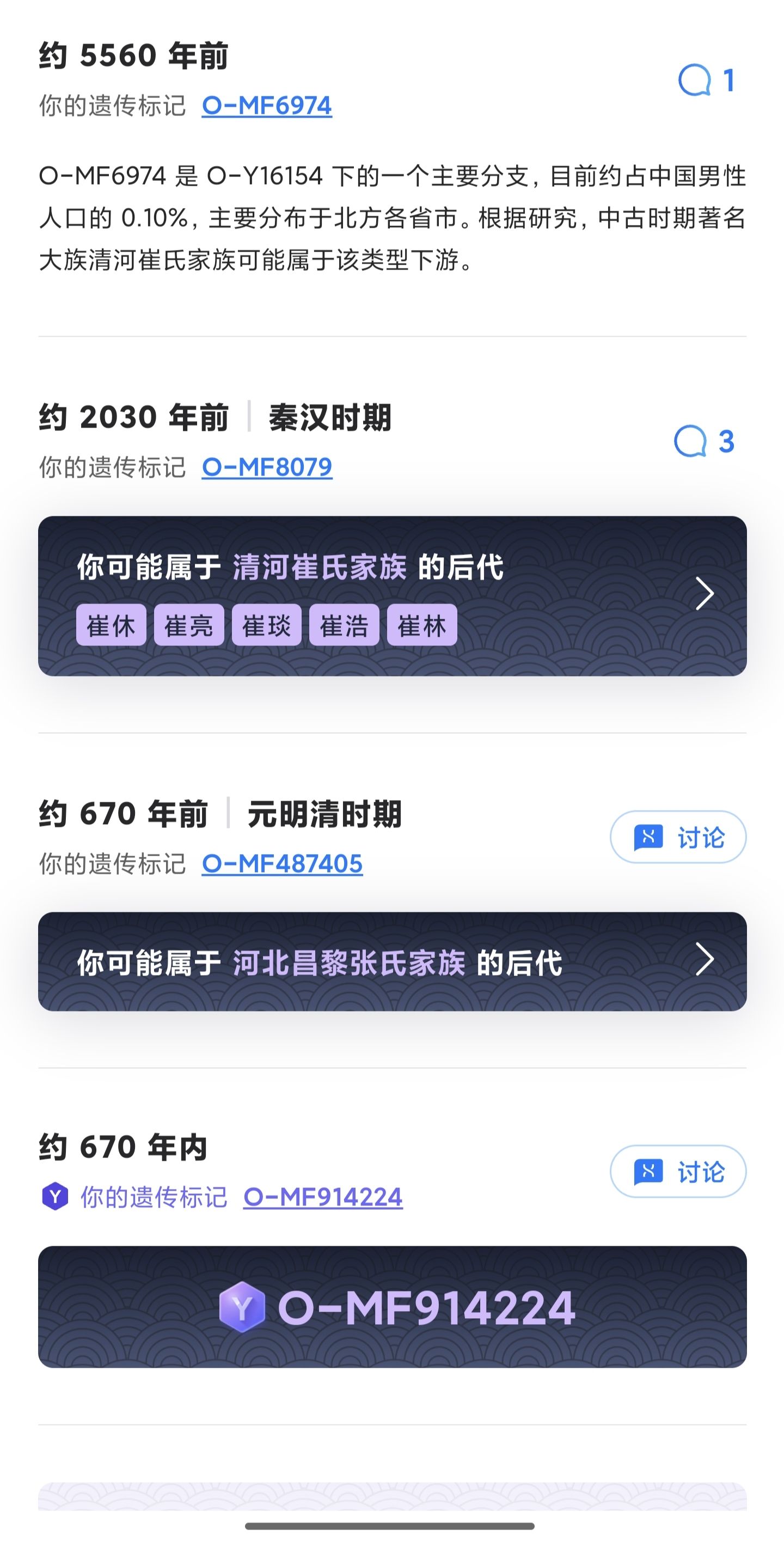This screenshot has height=1541, width=784.
Task: Select the 崔琰 chip
Action: tap(266, 625)
